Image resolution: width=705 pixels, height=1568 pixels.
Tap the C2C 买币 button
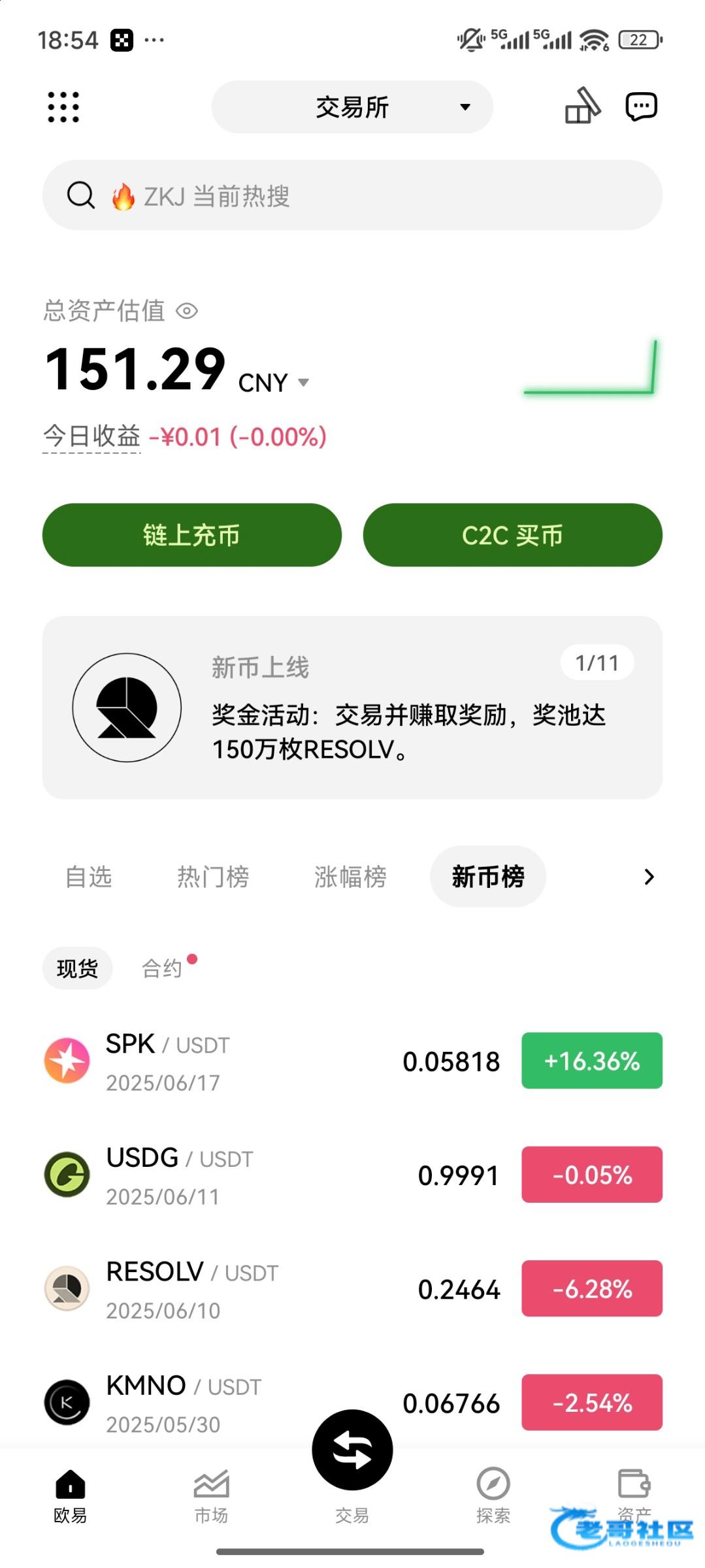click(513, 535)
